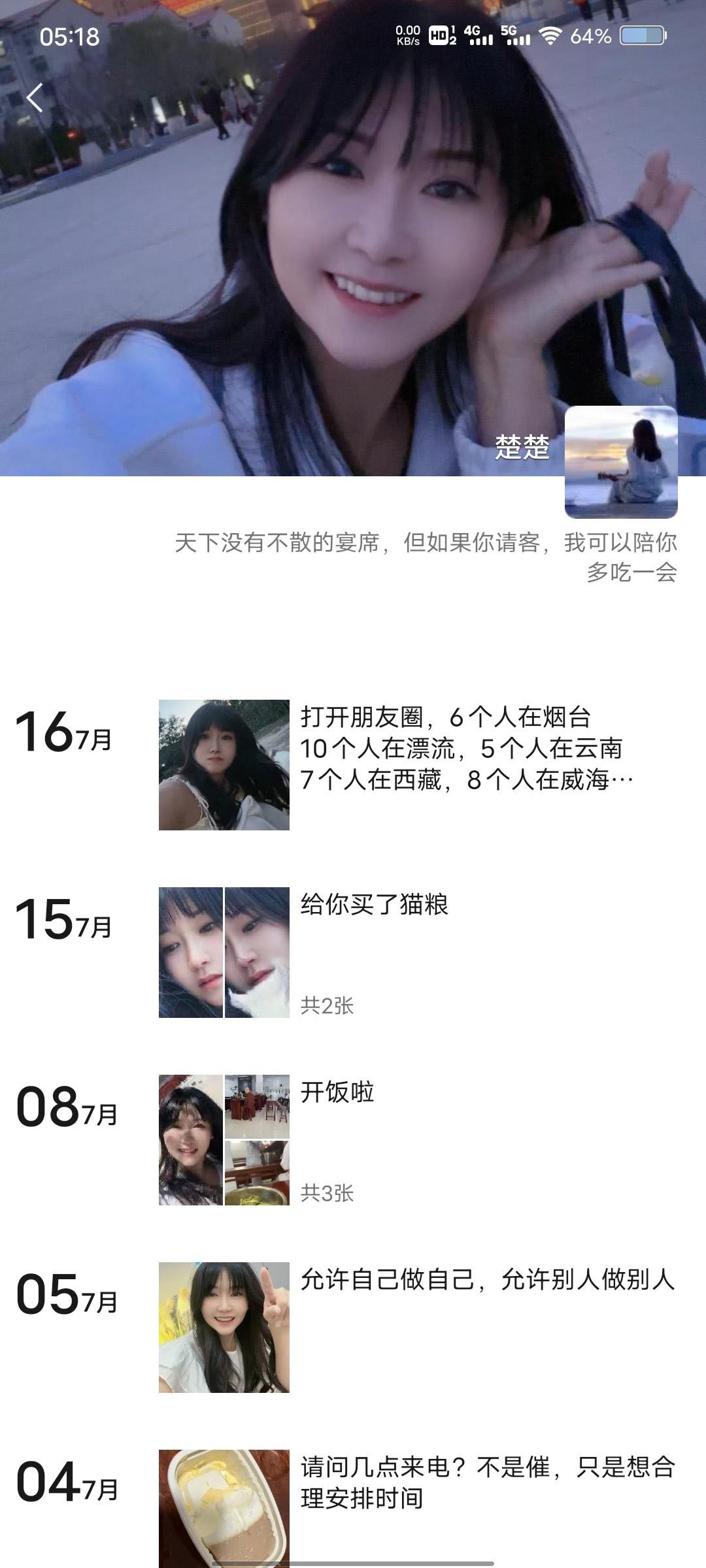Open the 给你买了猫粮 post photos
The height and width of the screenshot is (1568, 706).
(224, 952)
